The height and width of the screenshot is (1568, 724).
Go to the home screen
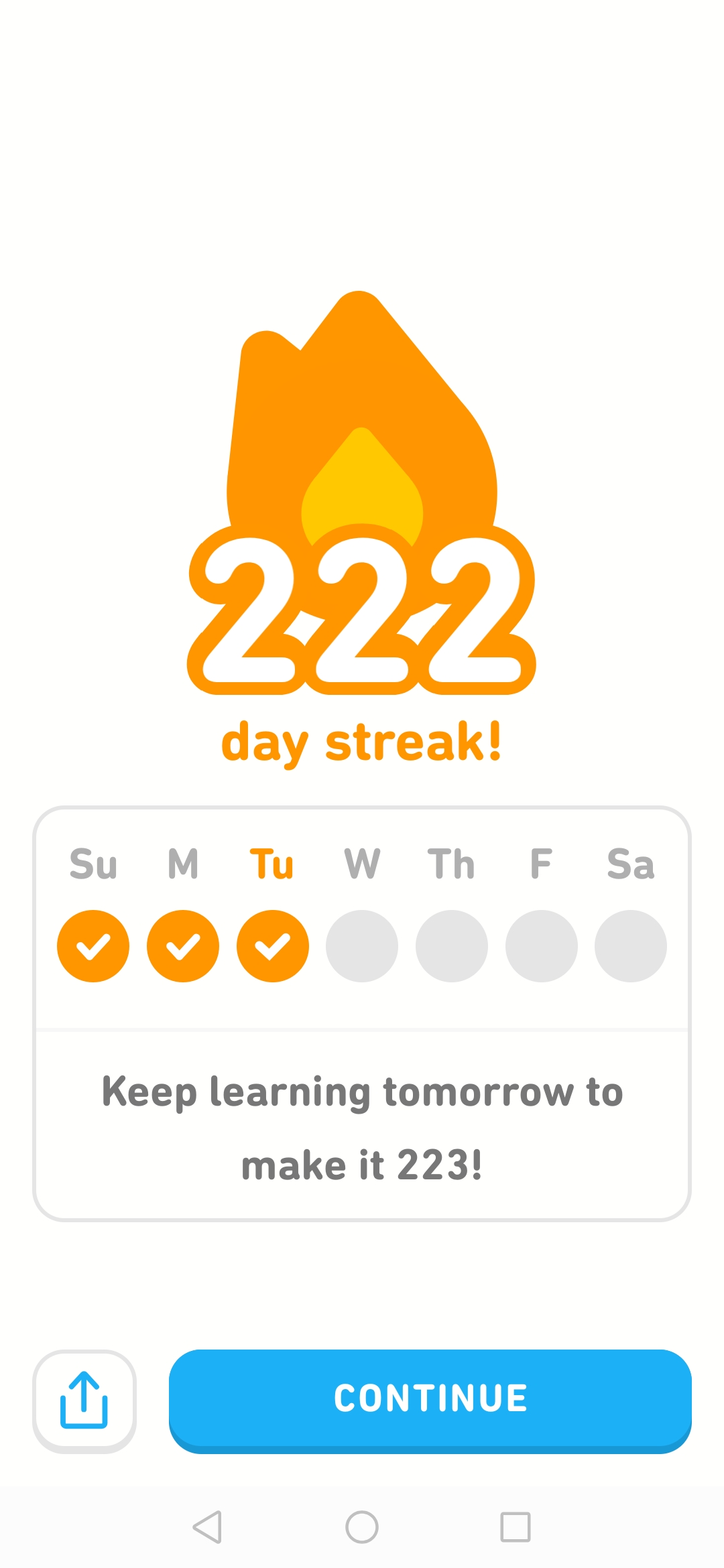(x=362, y=1527)
